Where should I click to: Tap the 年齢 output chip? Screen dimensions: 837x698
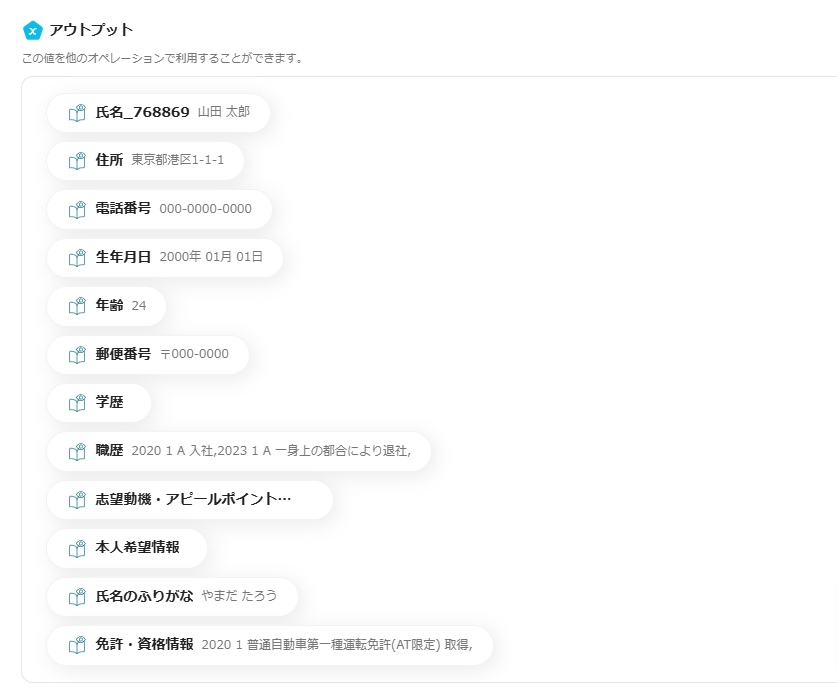pos(107,305)
